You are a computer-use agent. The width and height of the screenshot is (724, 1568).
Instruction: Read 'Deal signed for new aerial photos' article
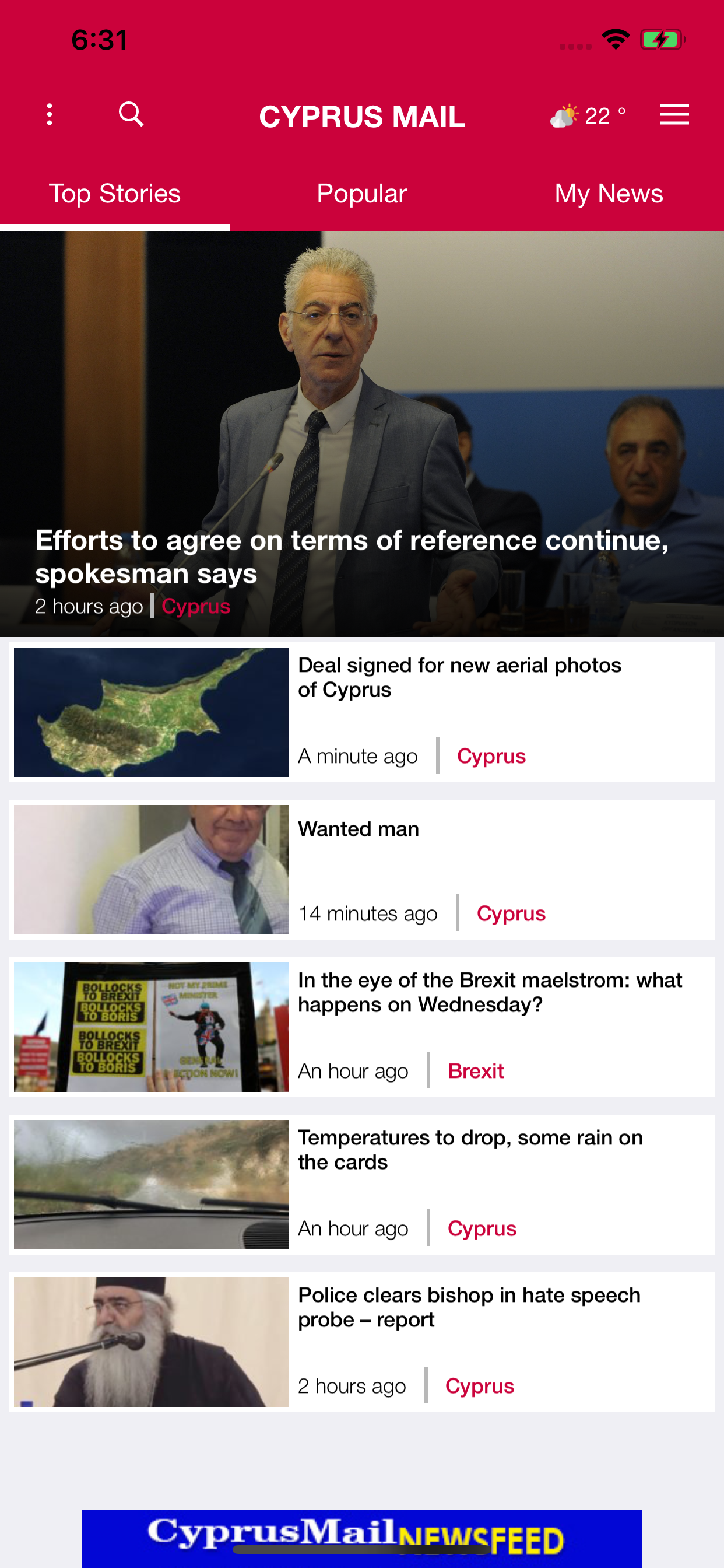pyautogui.click(x=459, y=677)
